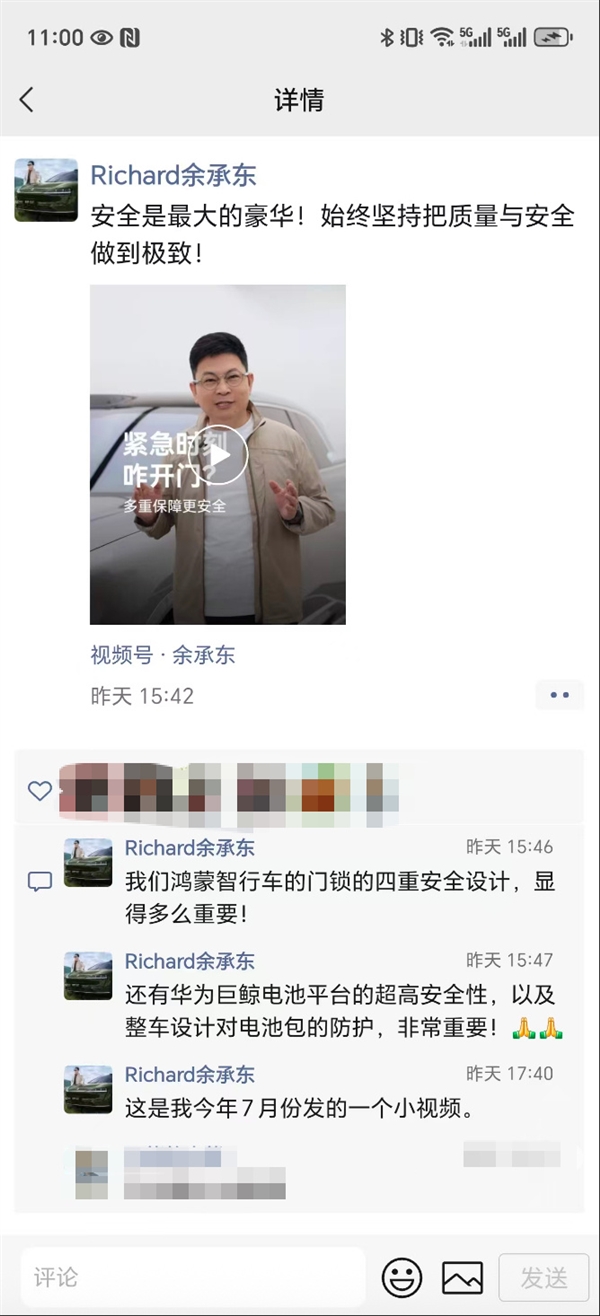
Task: Focus the 评论 input field
Action: click(192, 1277)
